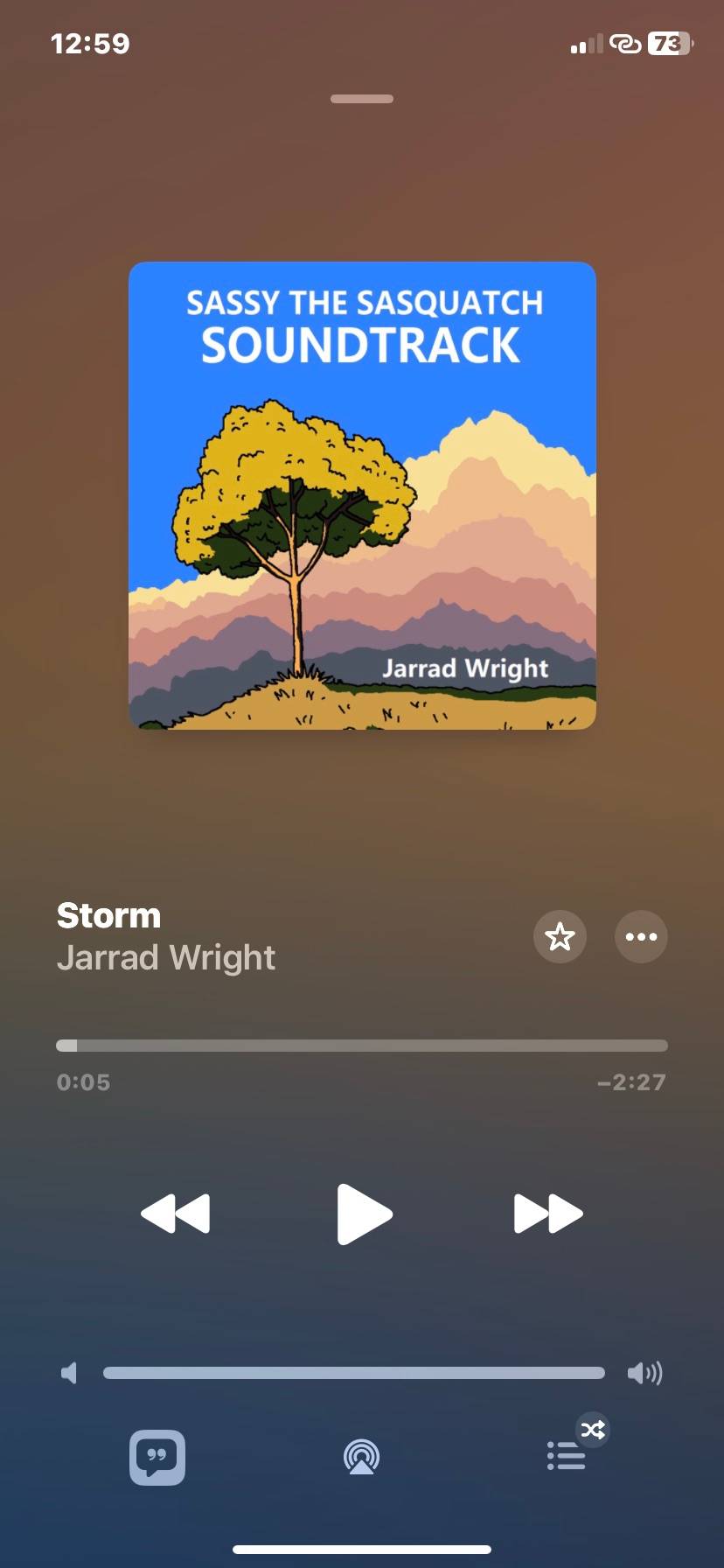Skip forward to the next track
This screenshot has width=724, height=1568.
548,1214
